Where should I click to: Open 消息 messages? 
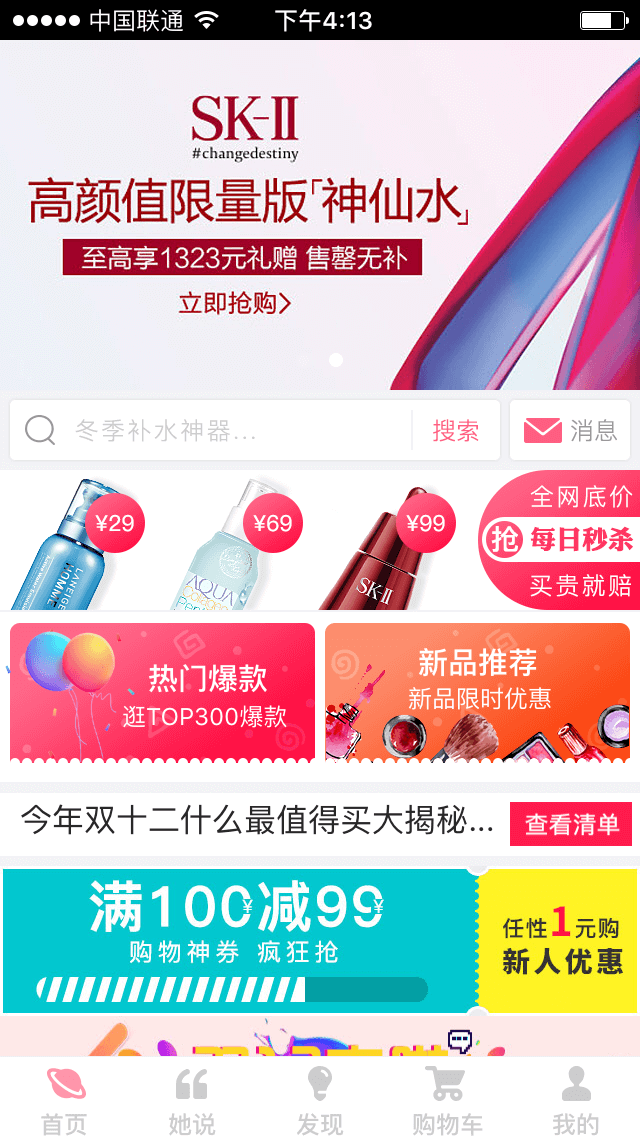coord(571,431)
